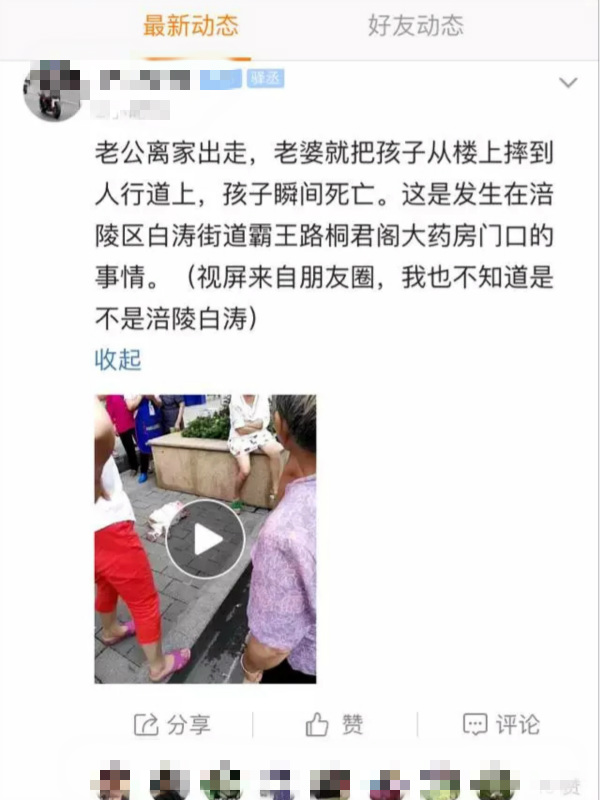
Task: Switch to the 好友动态 tab
Action: click(x=413, y=26)
